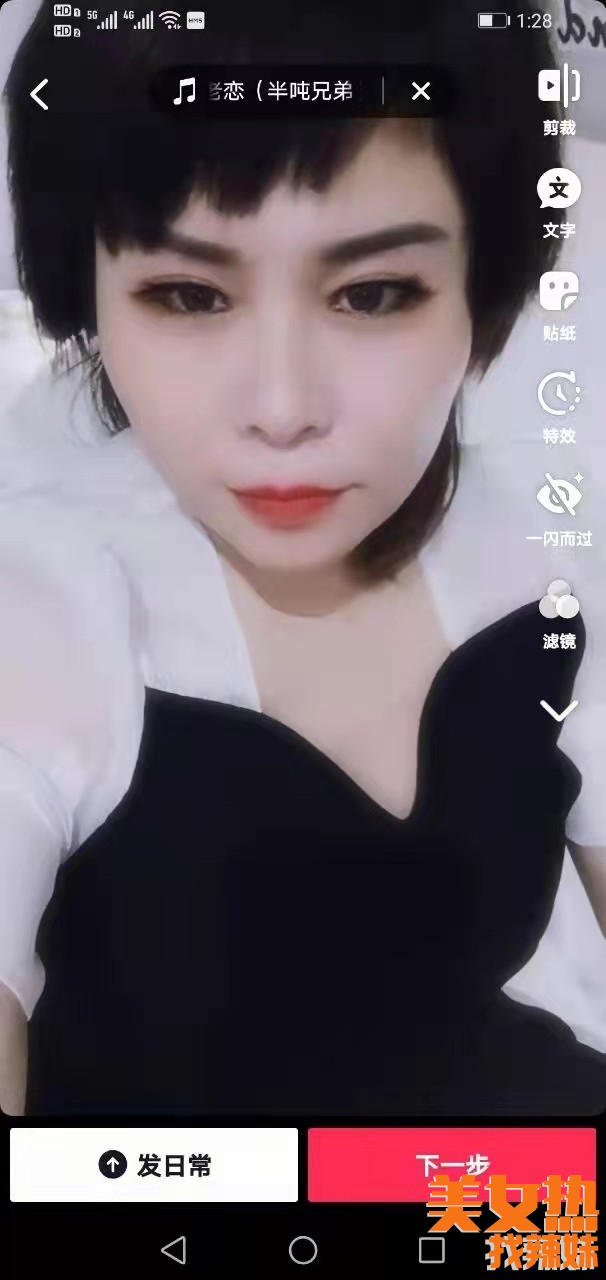Screen dimensions: 606x1280
Task: Add text with the 文字 tool
Action: click(559, 201)
